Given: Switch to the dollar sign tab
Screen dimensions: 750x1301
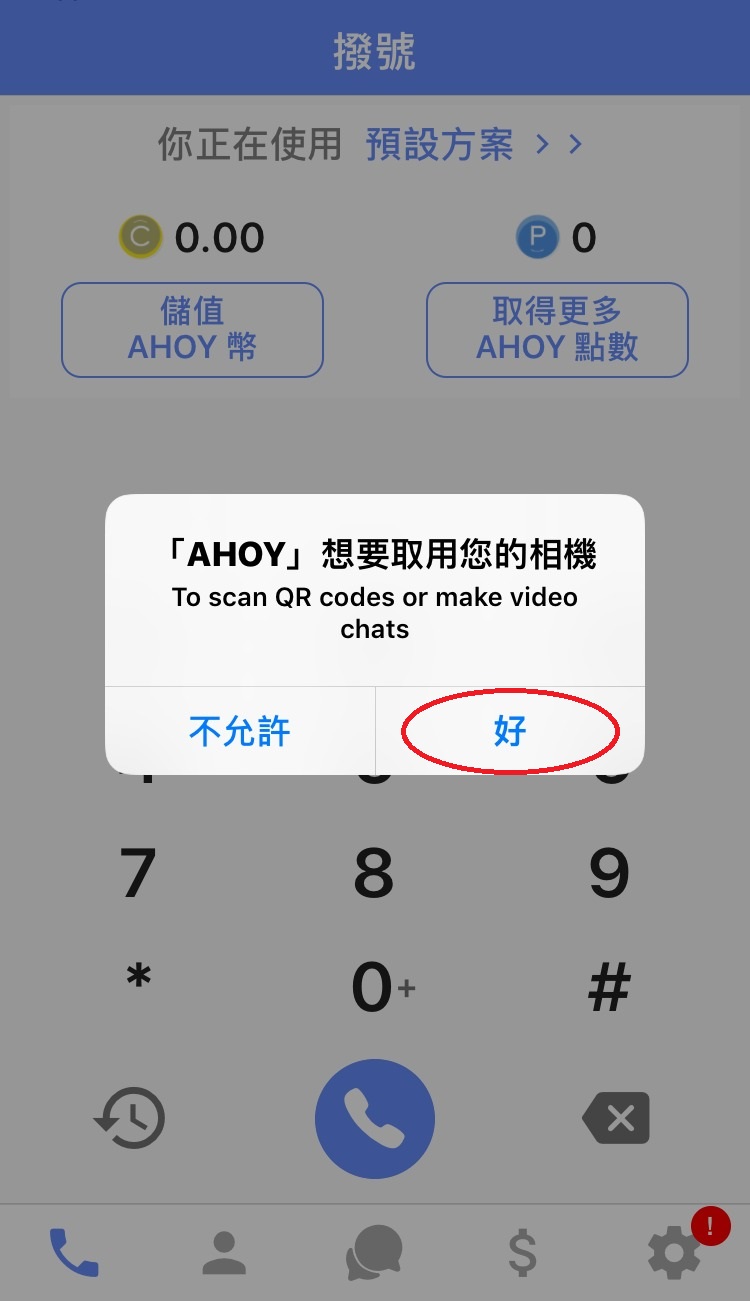Looking at the screenshot, I should point(523,1253).
